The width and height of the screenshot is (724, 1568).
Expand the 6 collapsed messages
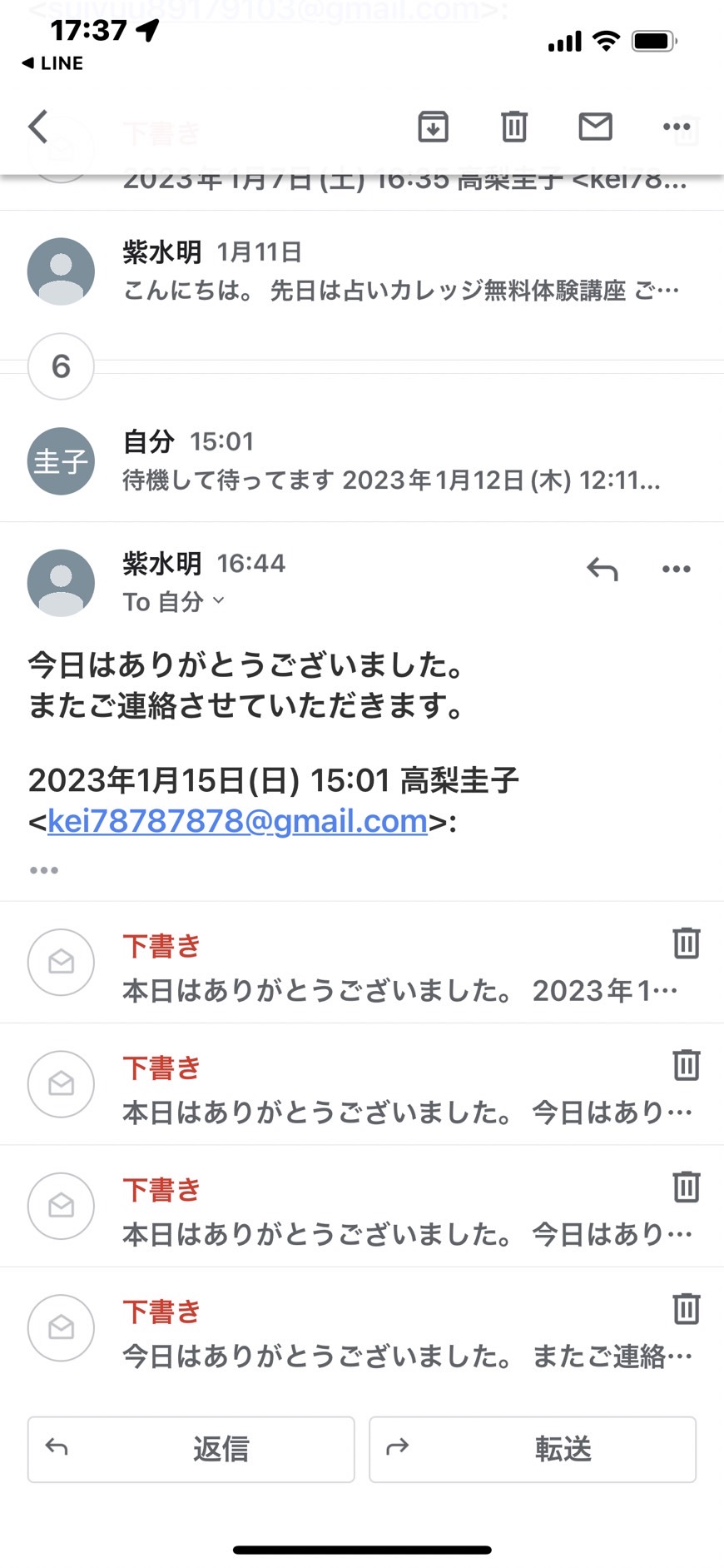coord(61,366)
